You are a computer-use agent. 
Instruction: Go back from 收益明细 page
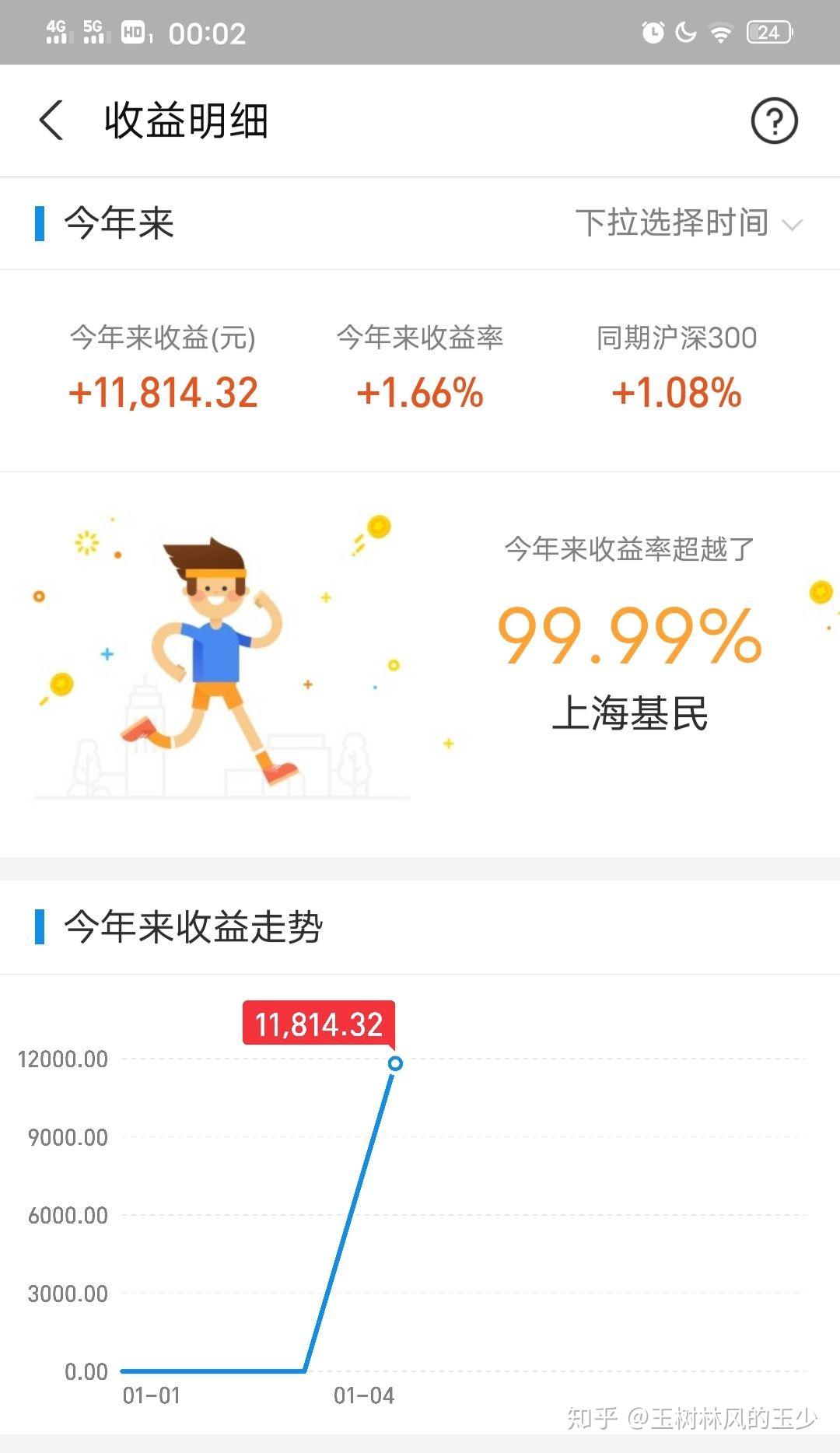(51, 121)
